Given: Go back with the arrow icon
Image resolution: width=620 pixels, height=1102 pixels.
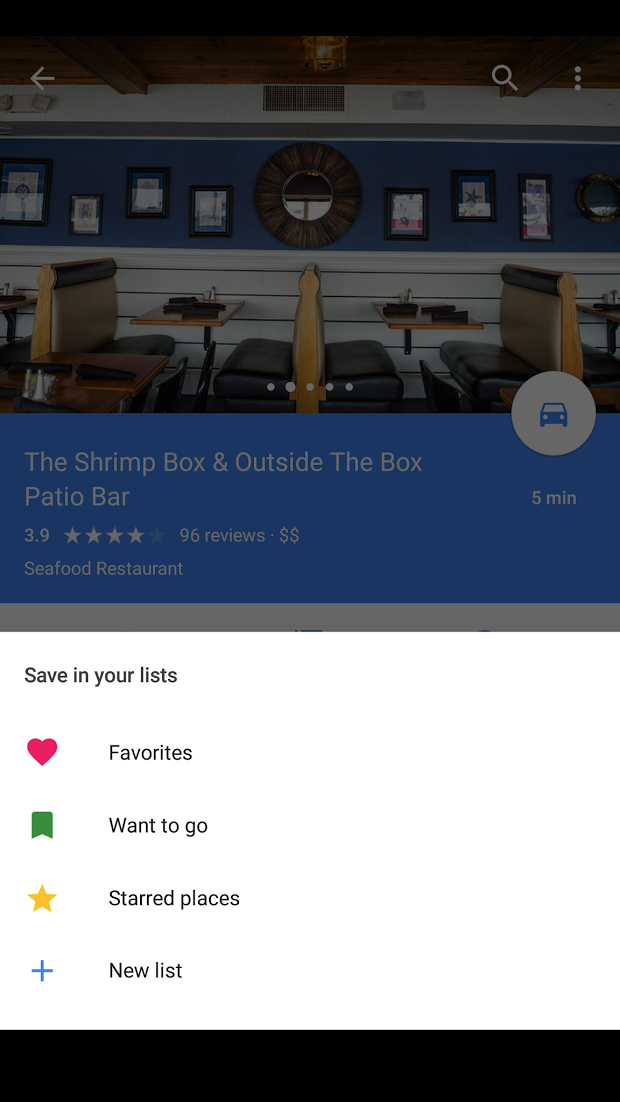Looking at the screenshot, I should [42, 78].
